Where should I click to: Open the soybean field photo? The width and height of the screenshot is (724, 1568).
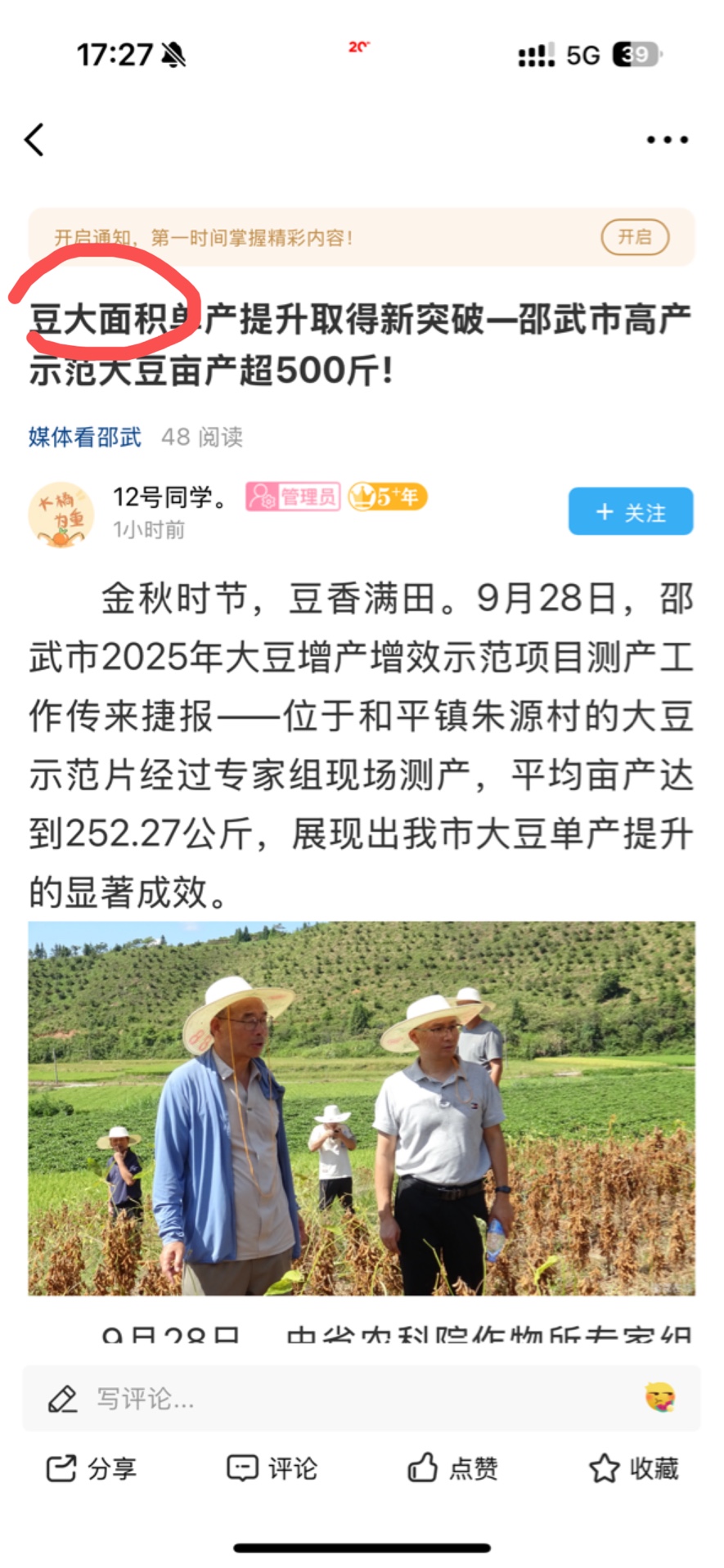pyautogui.click(x=362, y=1107)
